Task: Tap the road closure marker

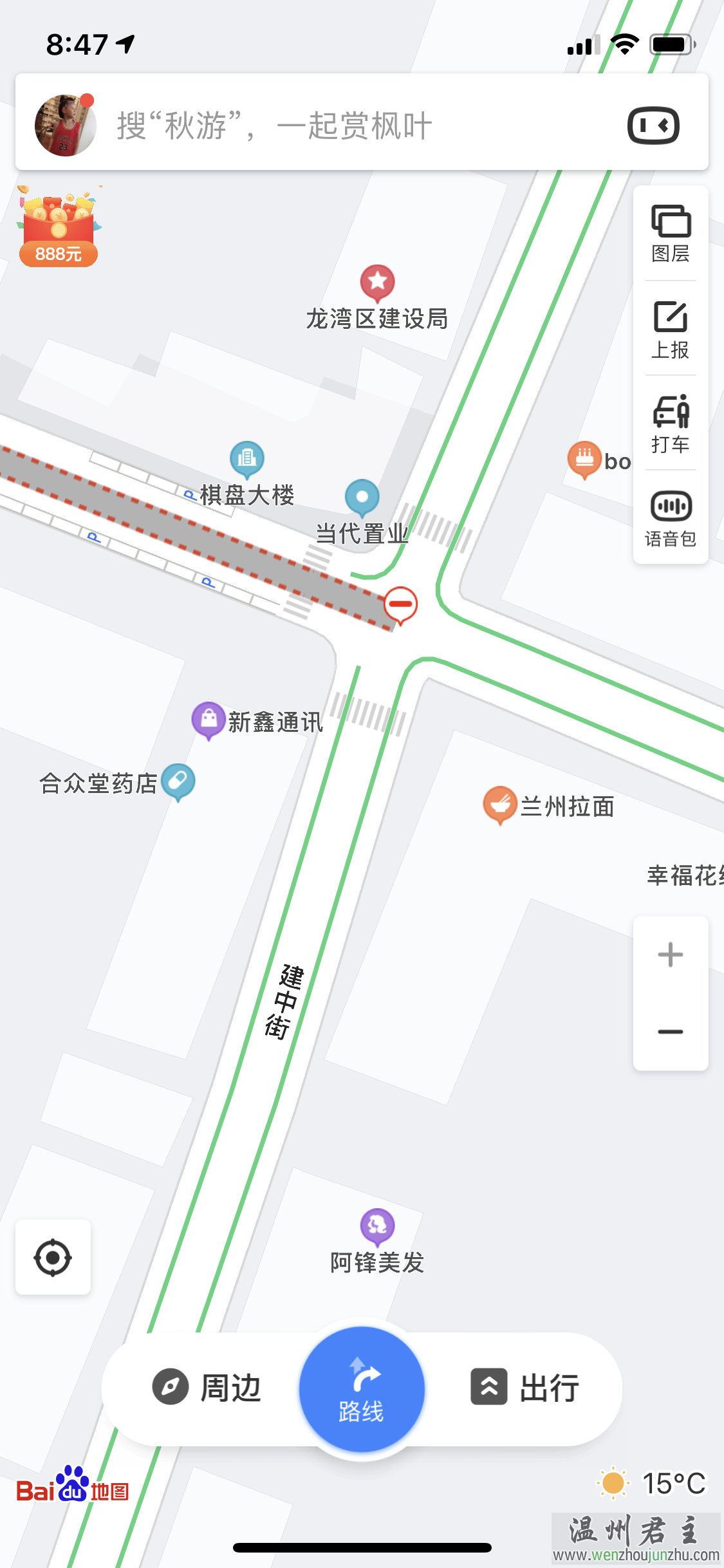Action: 400,604
